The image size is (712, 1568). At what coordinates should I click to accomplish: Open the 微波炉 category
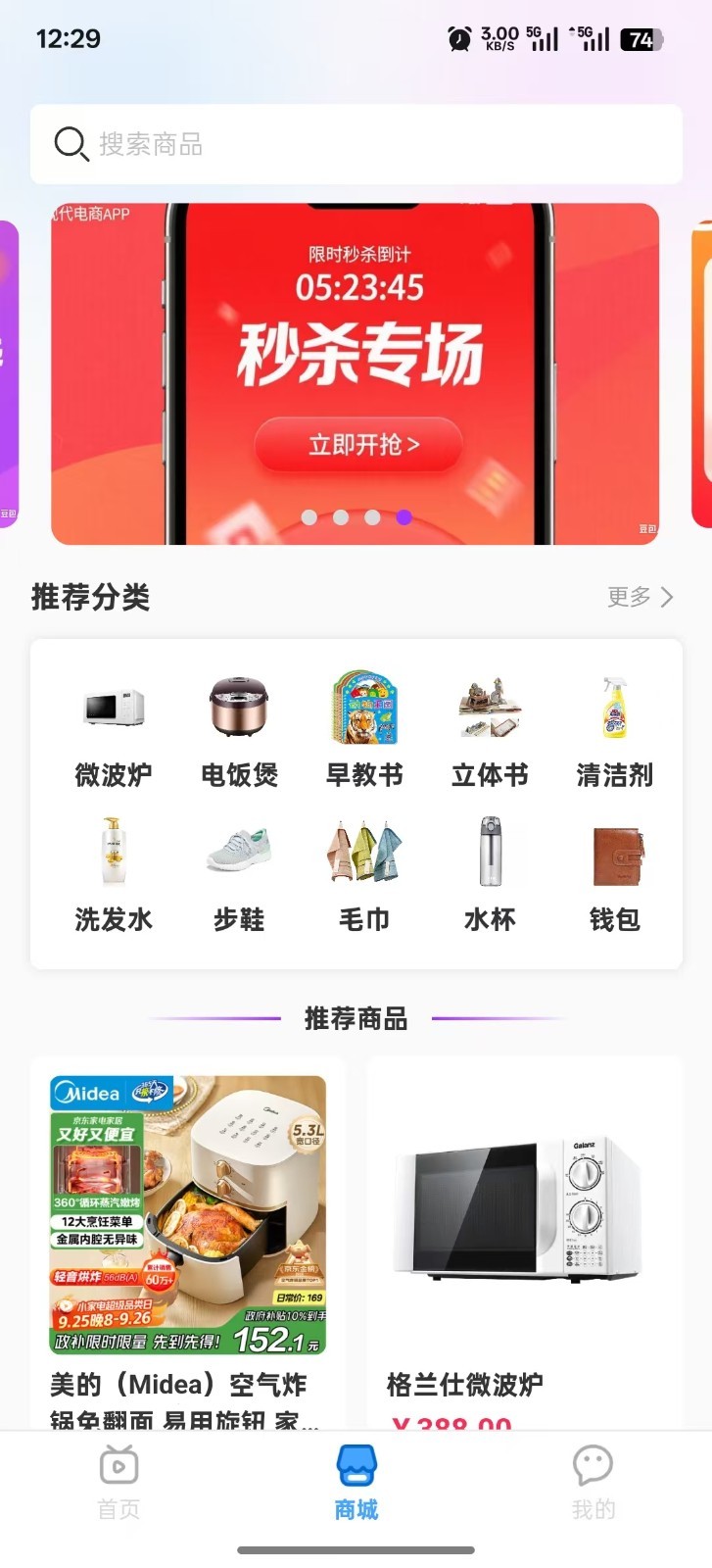click(x=114, y=732)
